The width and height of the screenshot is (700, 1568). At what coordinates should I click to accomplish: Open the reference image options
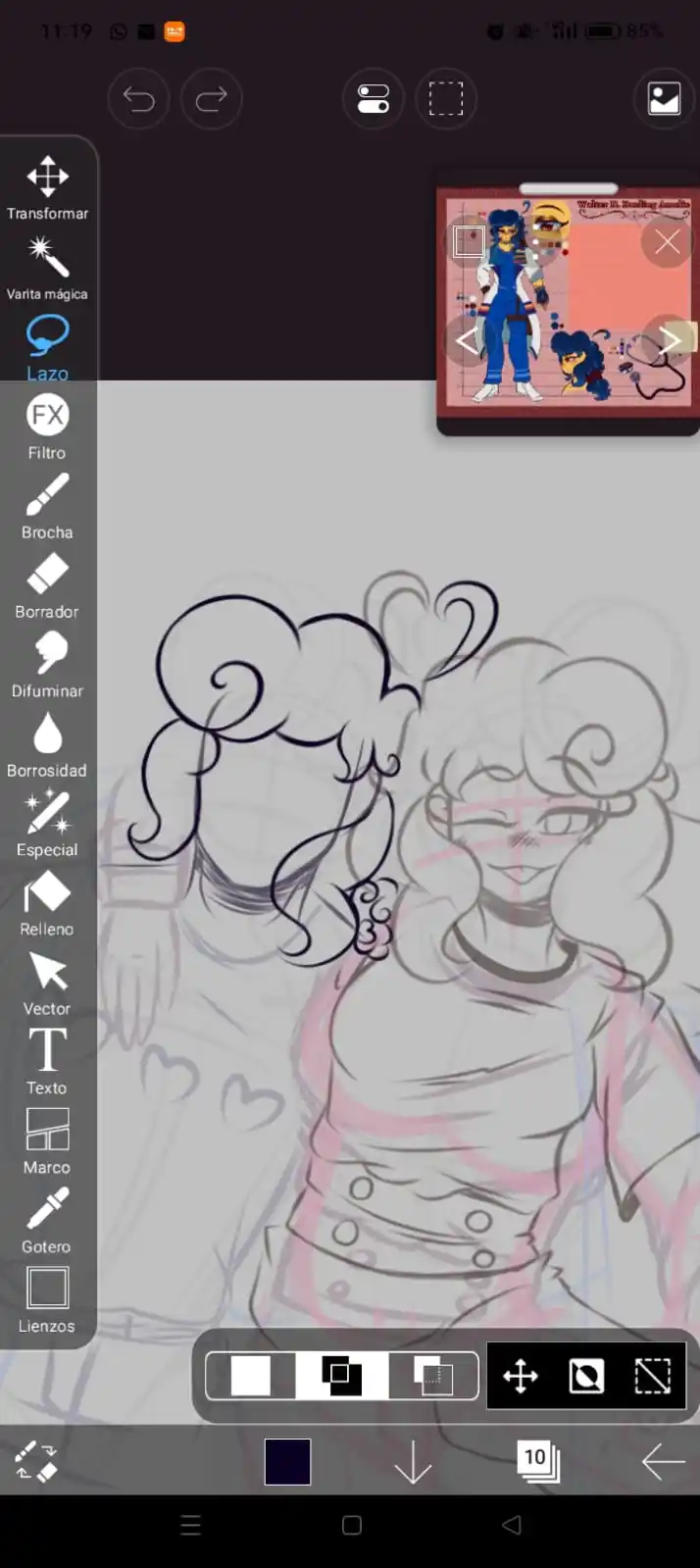tap(664, 99)
